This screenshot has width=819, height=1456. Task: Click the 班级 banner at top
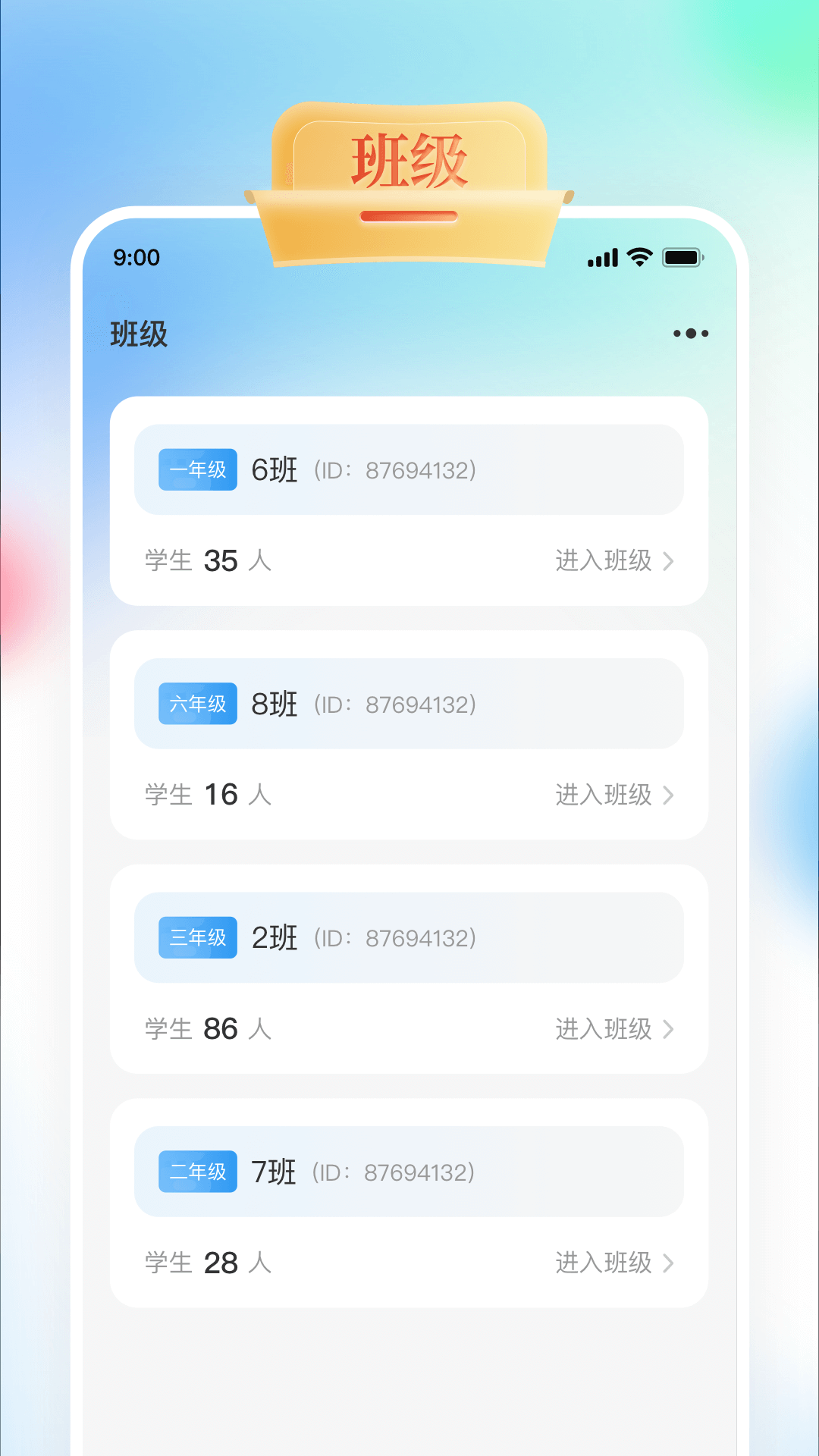tap(409, 159)
